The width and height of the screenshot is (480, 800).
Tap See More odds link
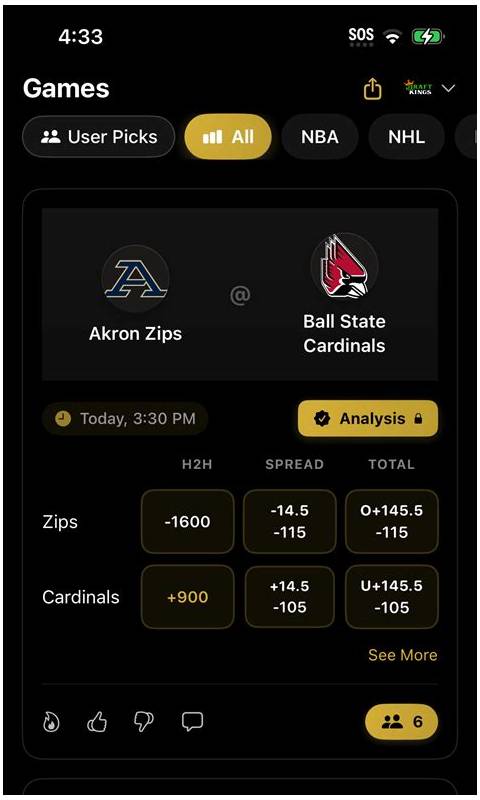[x=402, y=655]
